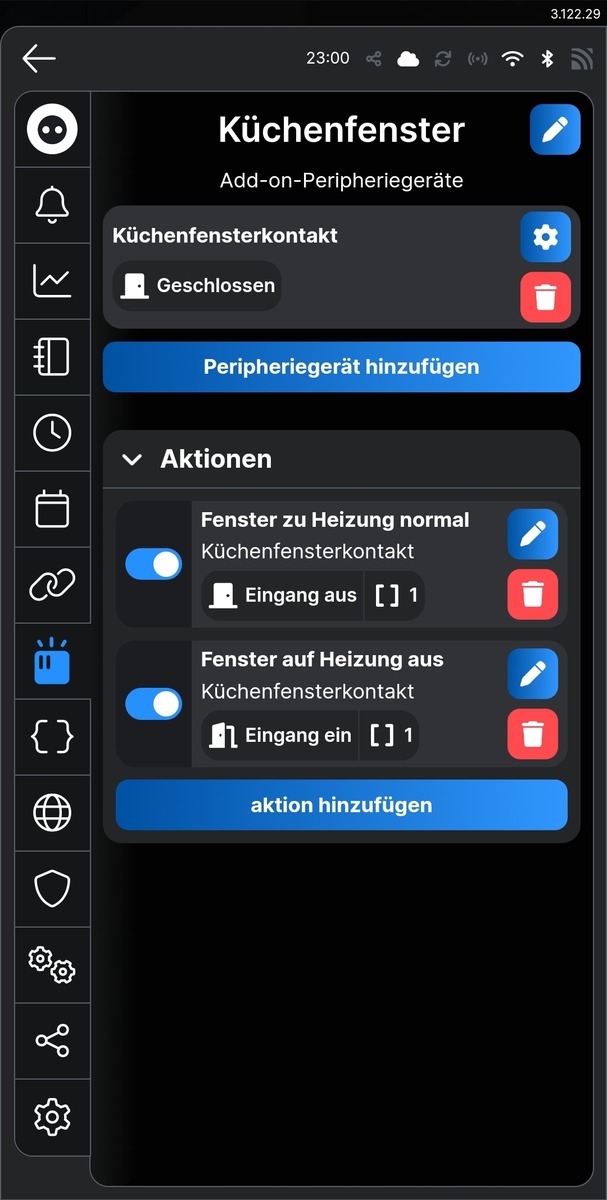Open the shield security sidebar item
Image resolution: width=607 pixels, height=1200 pixels.
52,889
